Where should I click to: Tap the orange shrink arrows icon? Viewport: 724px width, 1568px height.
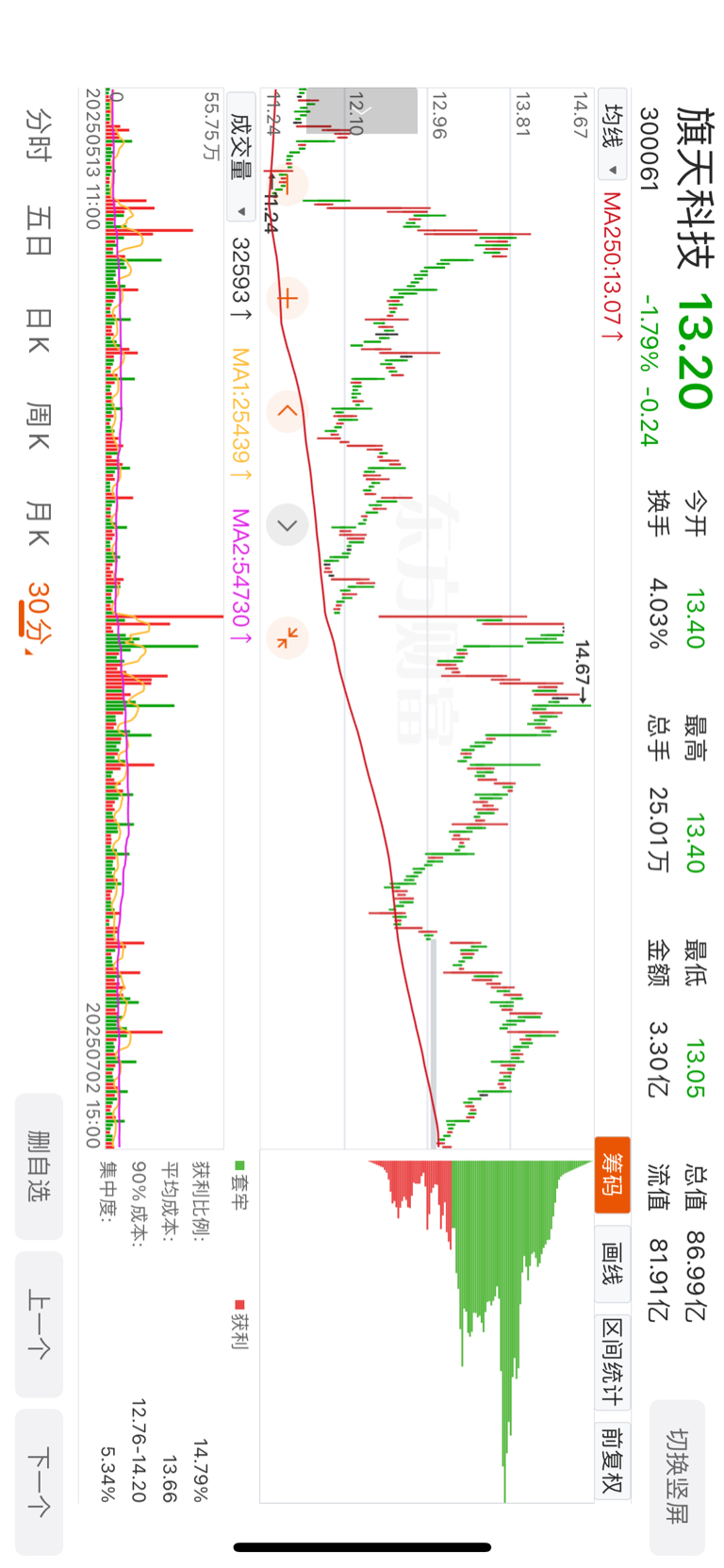[x=288, y=638]
